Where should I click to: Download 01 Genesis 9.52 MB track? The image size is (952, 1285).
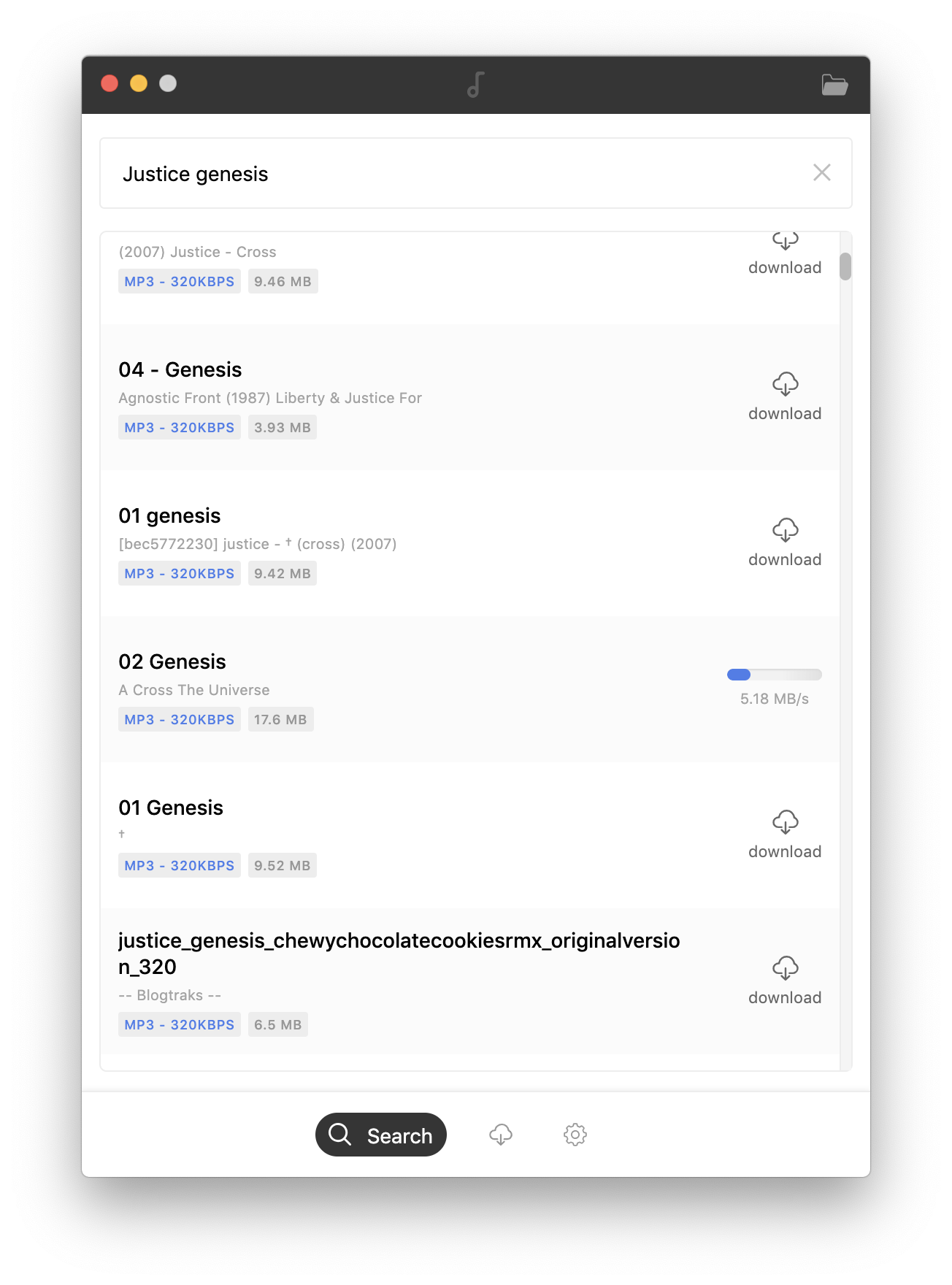(x=785, y=835)
